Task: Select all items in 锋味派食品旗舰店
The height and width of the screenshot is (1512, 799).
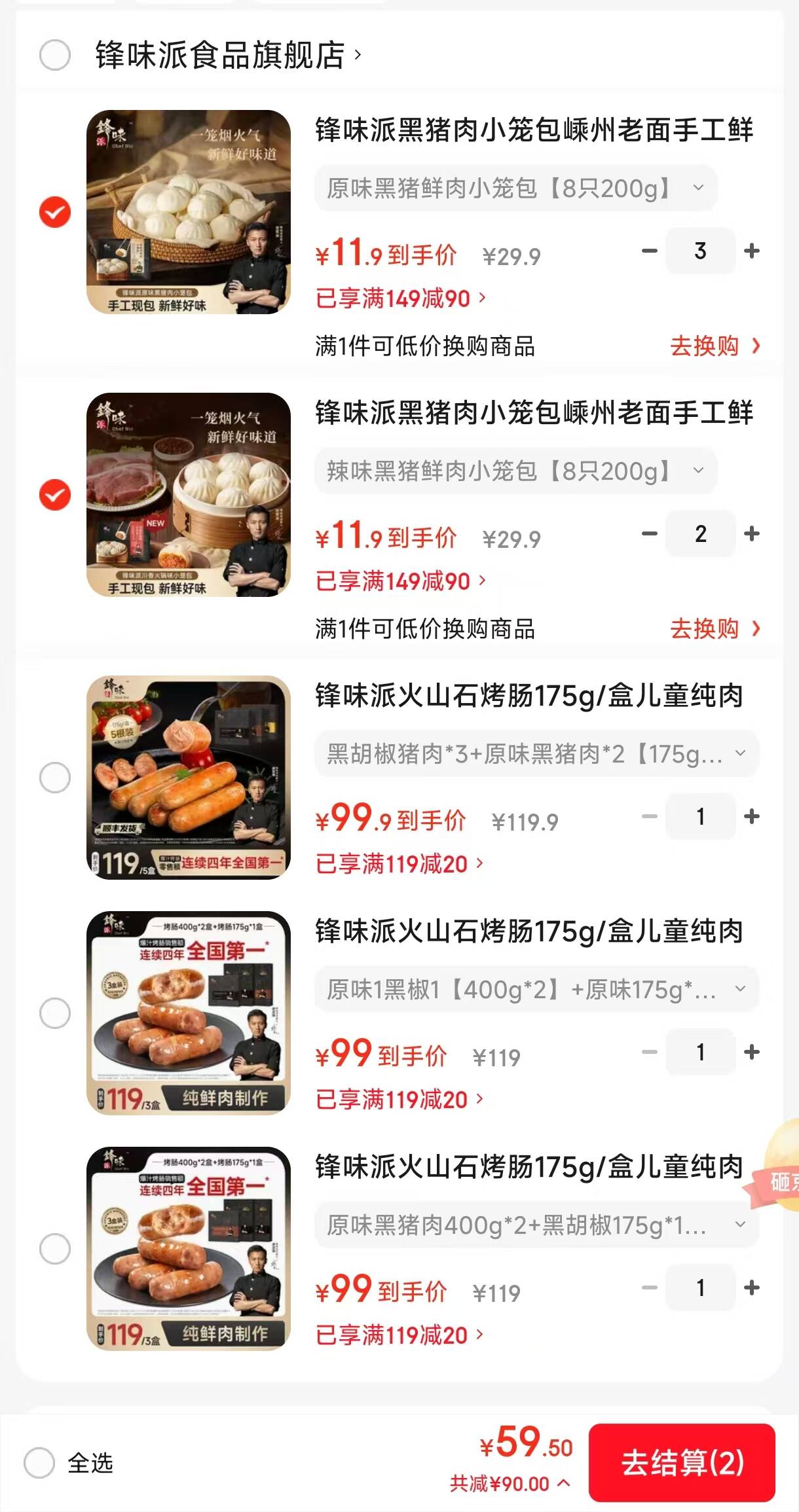Action: 55,55
